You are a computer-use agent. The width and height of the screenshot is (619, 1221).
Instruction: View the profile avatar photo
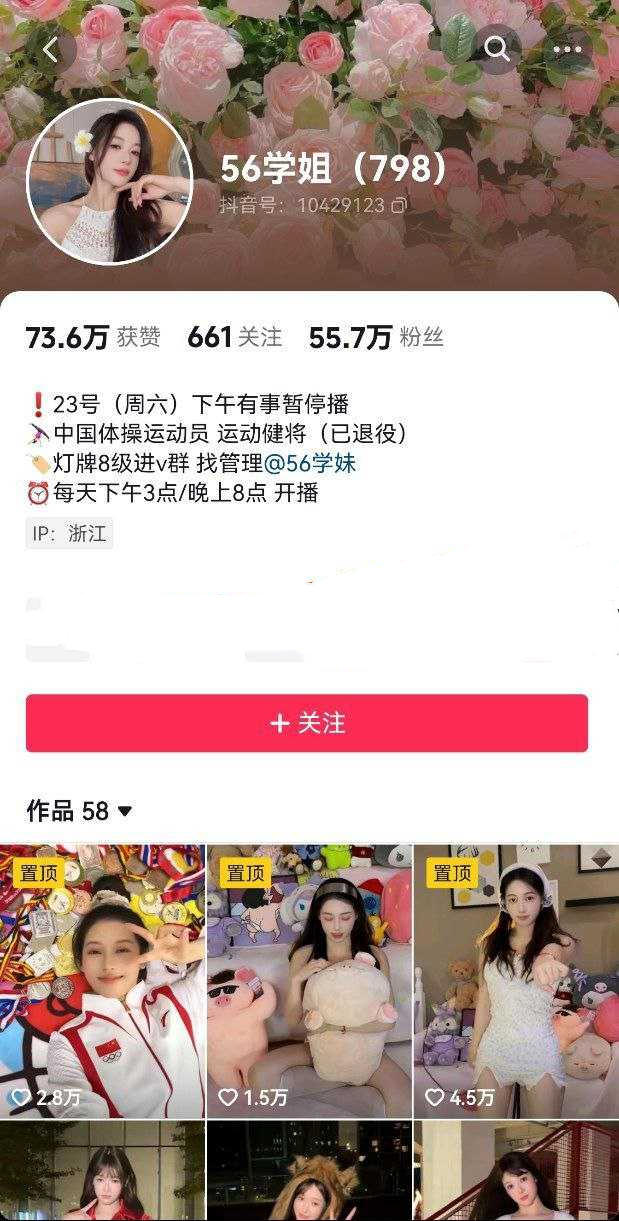click(109, 181)
